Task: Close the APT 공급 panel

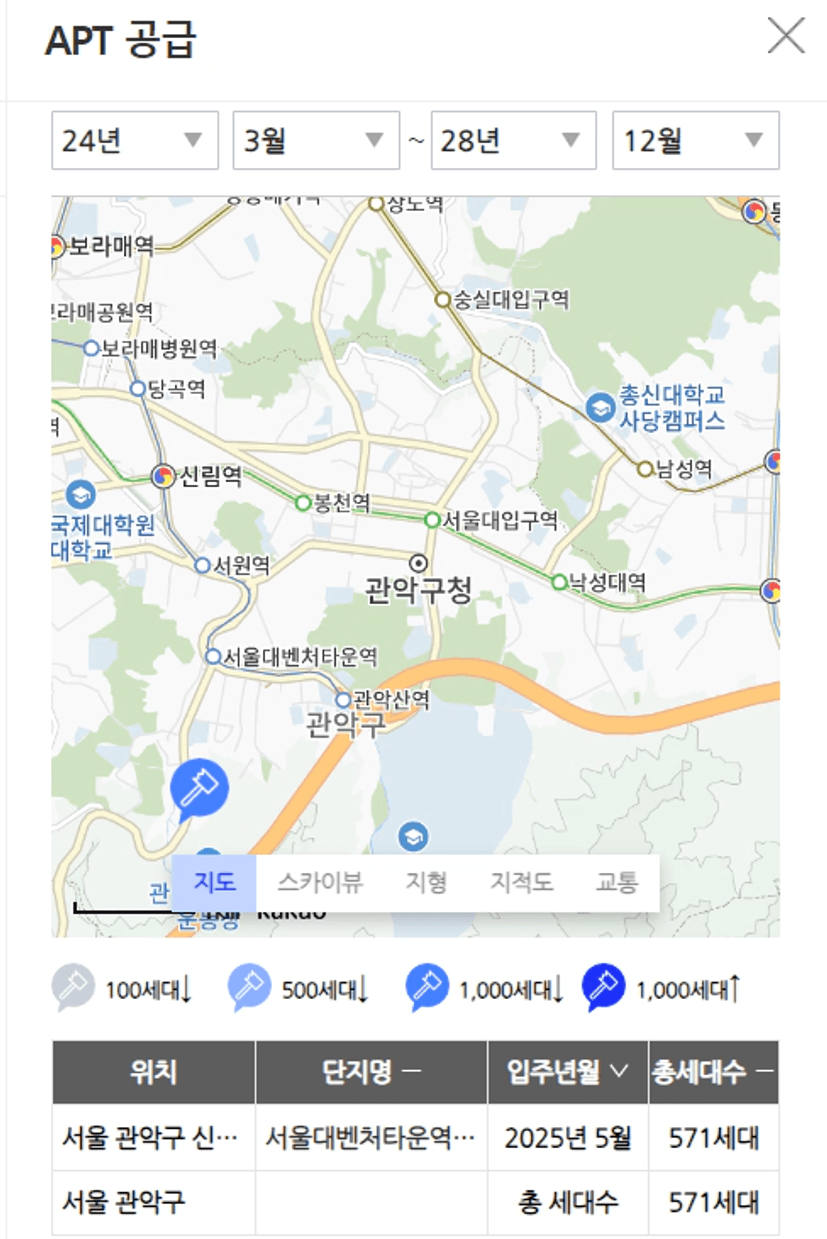Action: click(x=785, y=37)
